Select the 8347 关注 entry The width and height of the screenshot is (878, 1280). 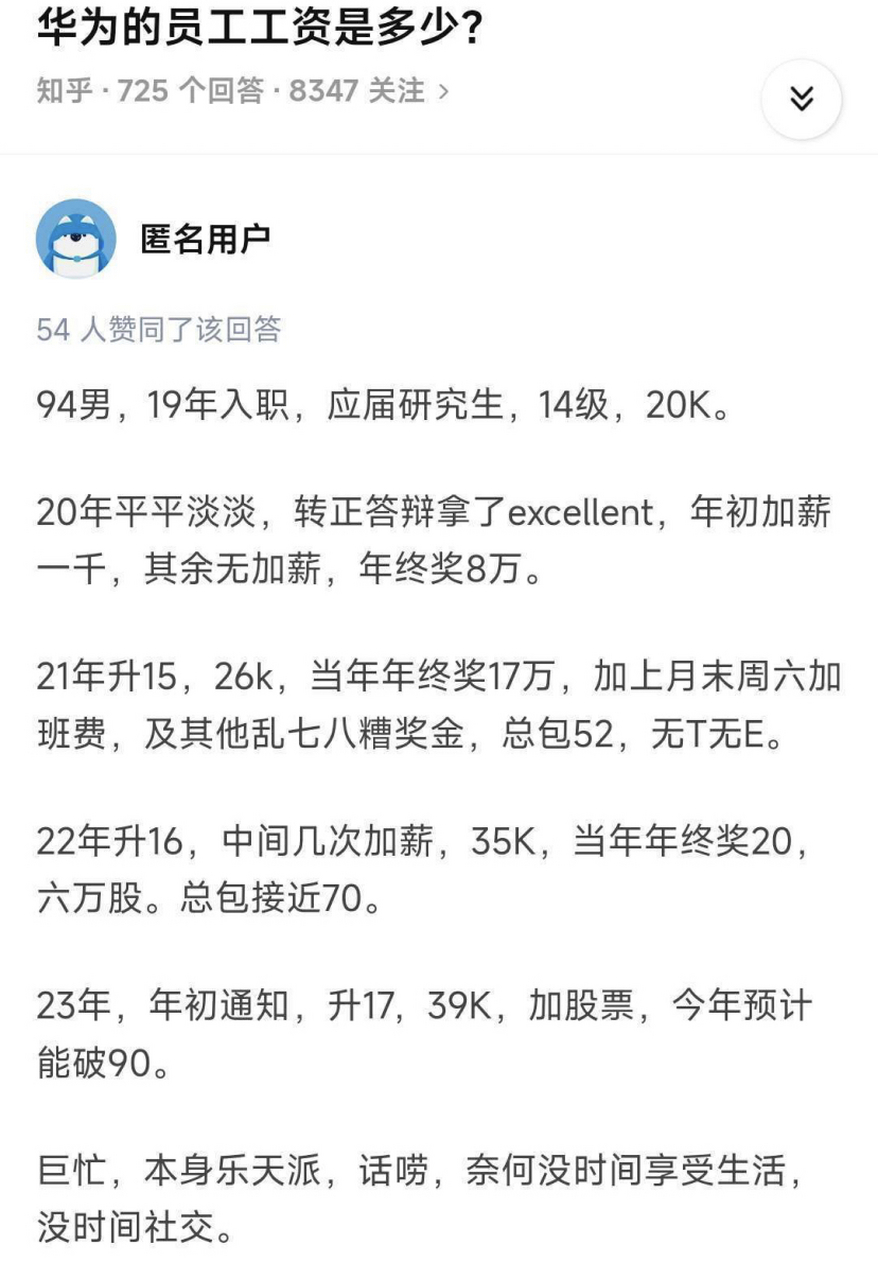point(360,91)
